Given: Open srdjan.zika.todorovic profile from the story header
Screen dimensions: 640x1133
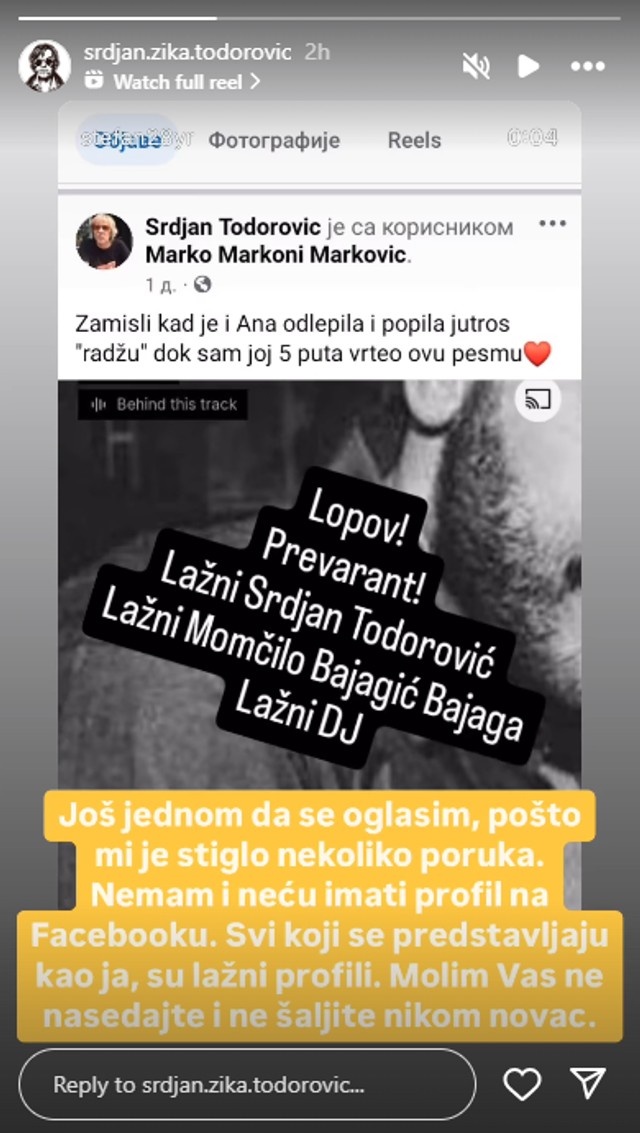Looking at the screenshot, I should tap(187, 52).
